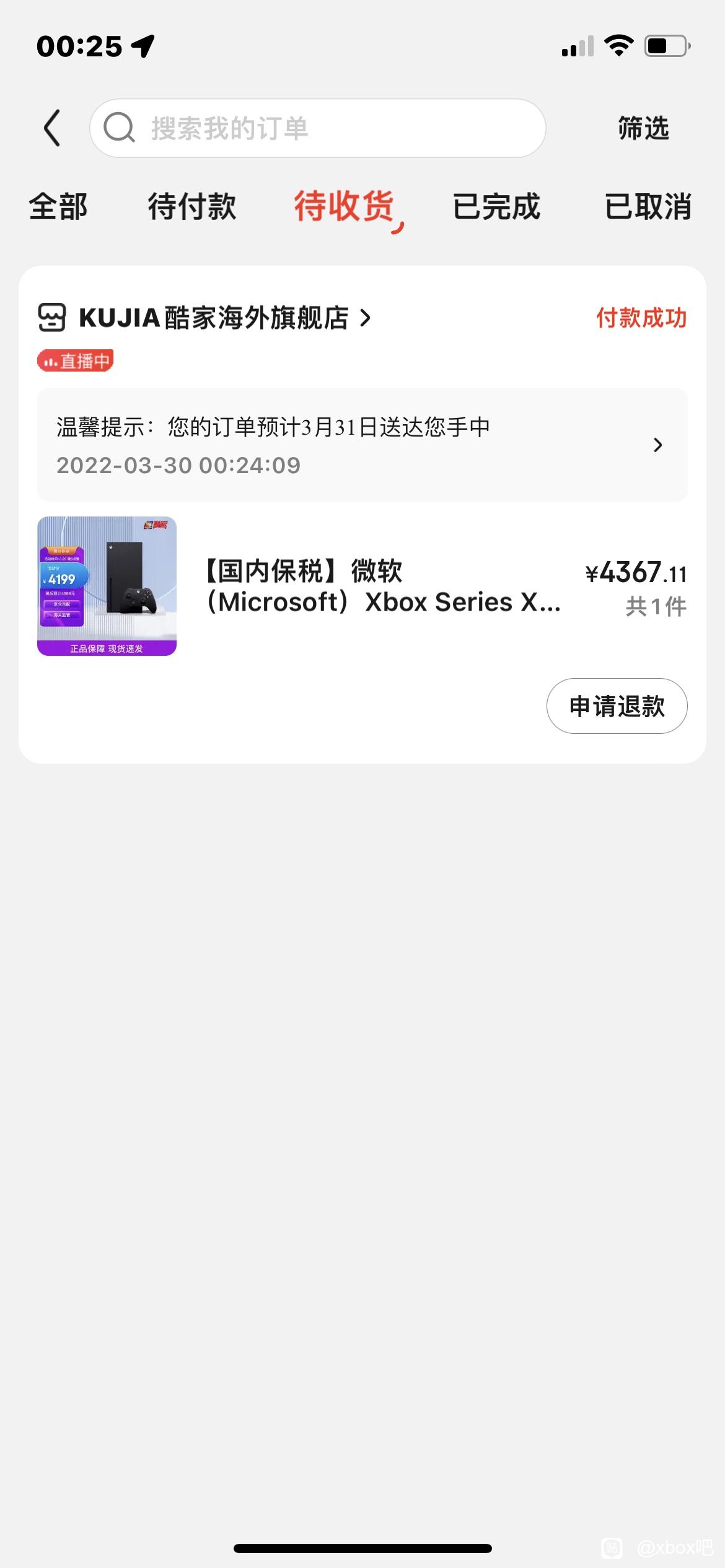The height and width of the screenshot is (1568, 725).
Task: Switch to the 全部 tab
Action: tap(58, 206)
